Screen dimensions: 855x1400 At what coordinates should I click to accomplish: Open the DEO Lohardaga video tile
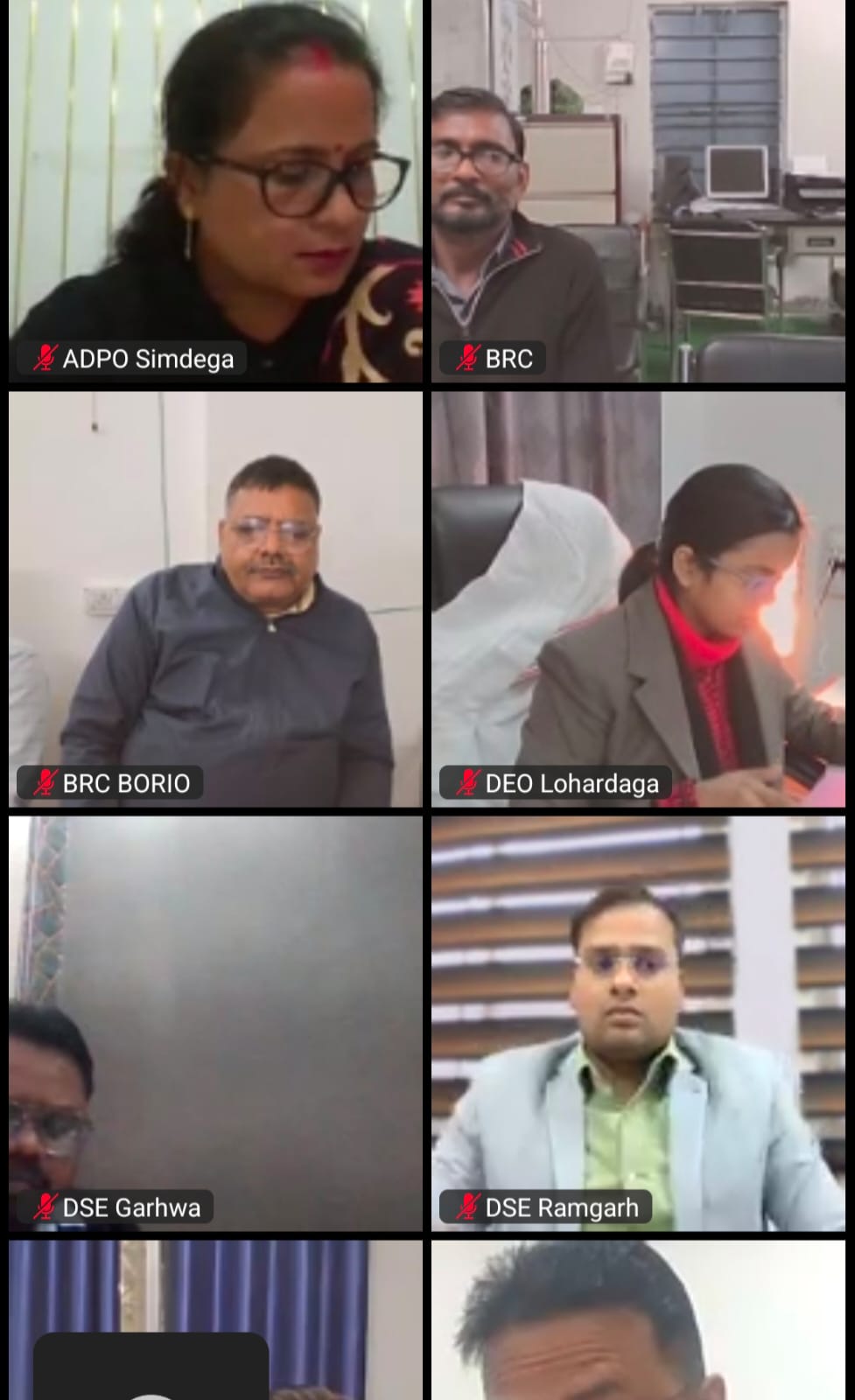(638, 598)
